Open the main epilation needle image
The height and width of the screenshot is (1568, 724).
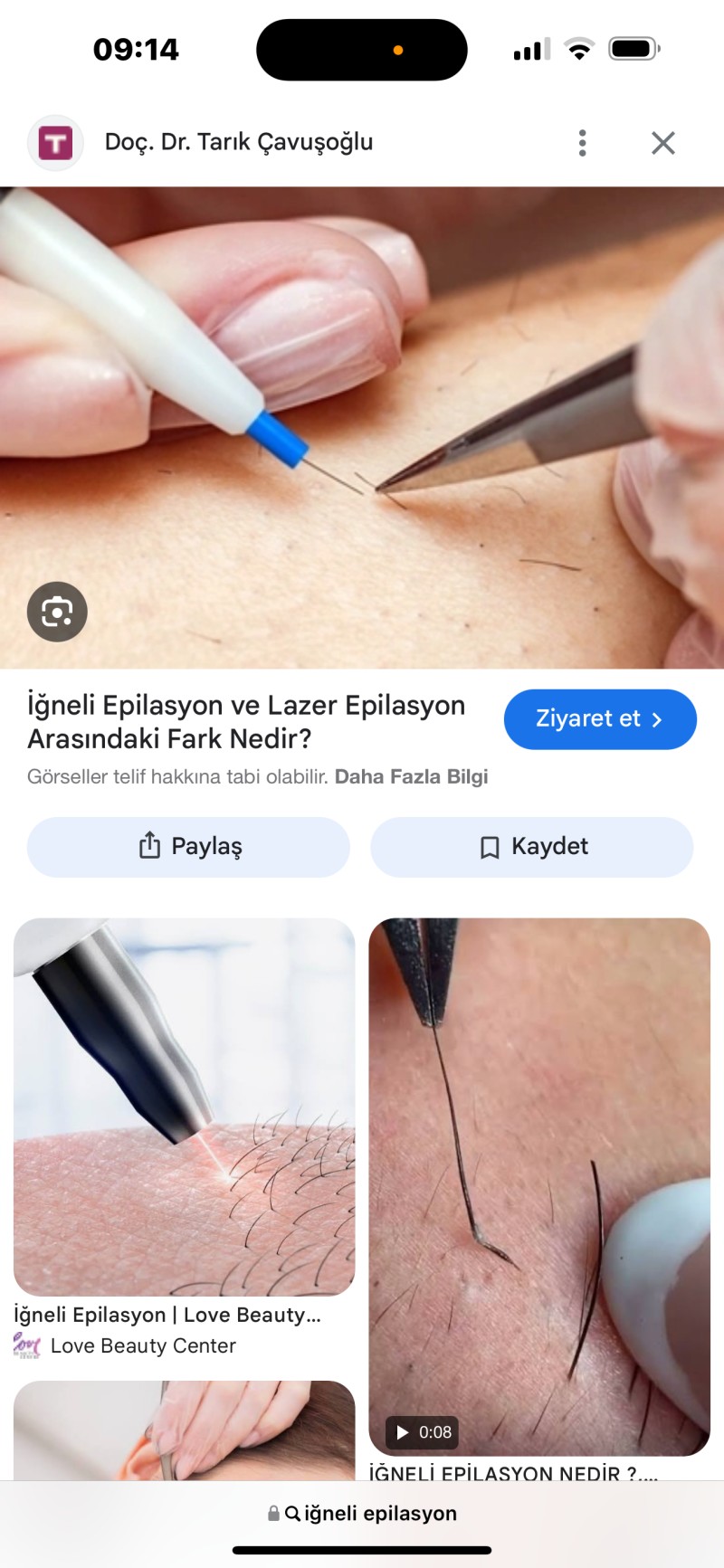362,427
